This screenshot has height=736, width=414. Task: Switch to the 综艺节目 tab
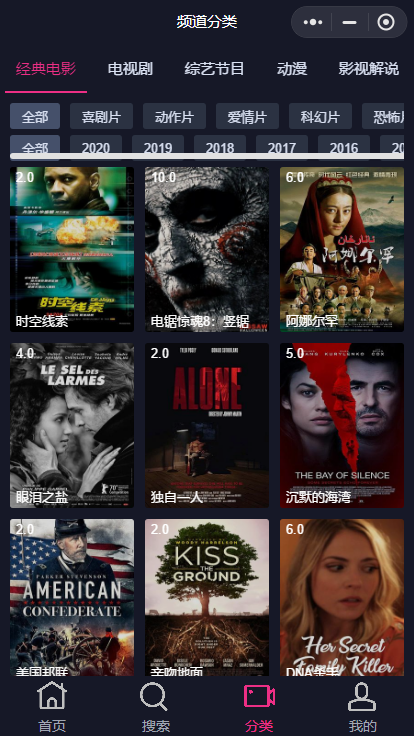click(214, 69)
